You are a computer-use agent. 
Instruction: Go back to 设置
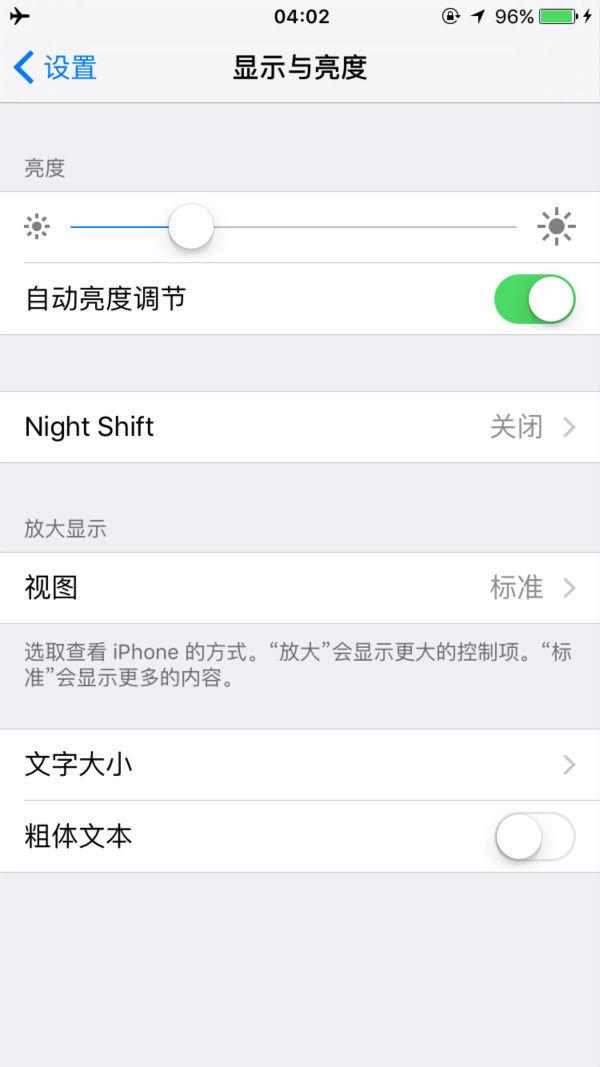click(x=56, y=68)
